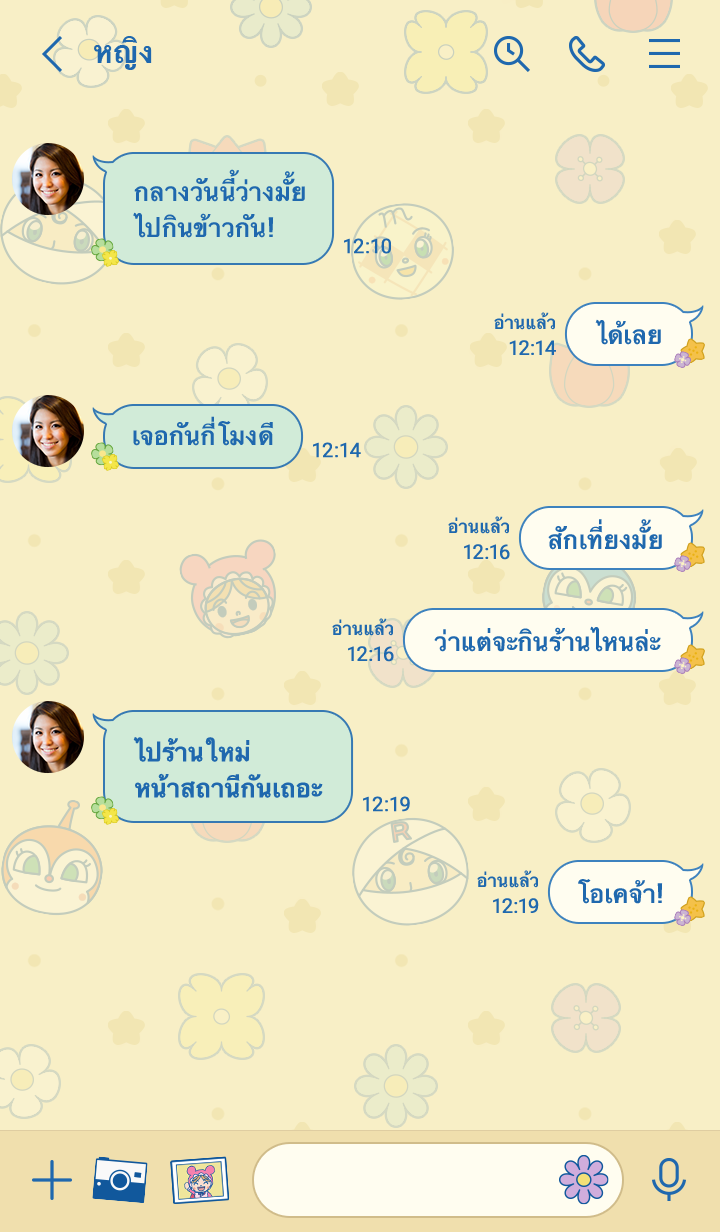Open the camera to take a photo
720x1232 pixels.
[x=120, y=1180]
